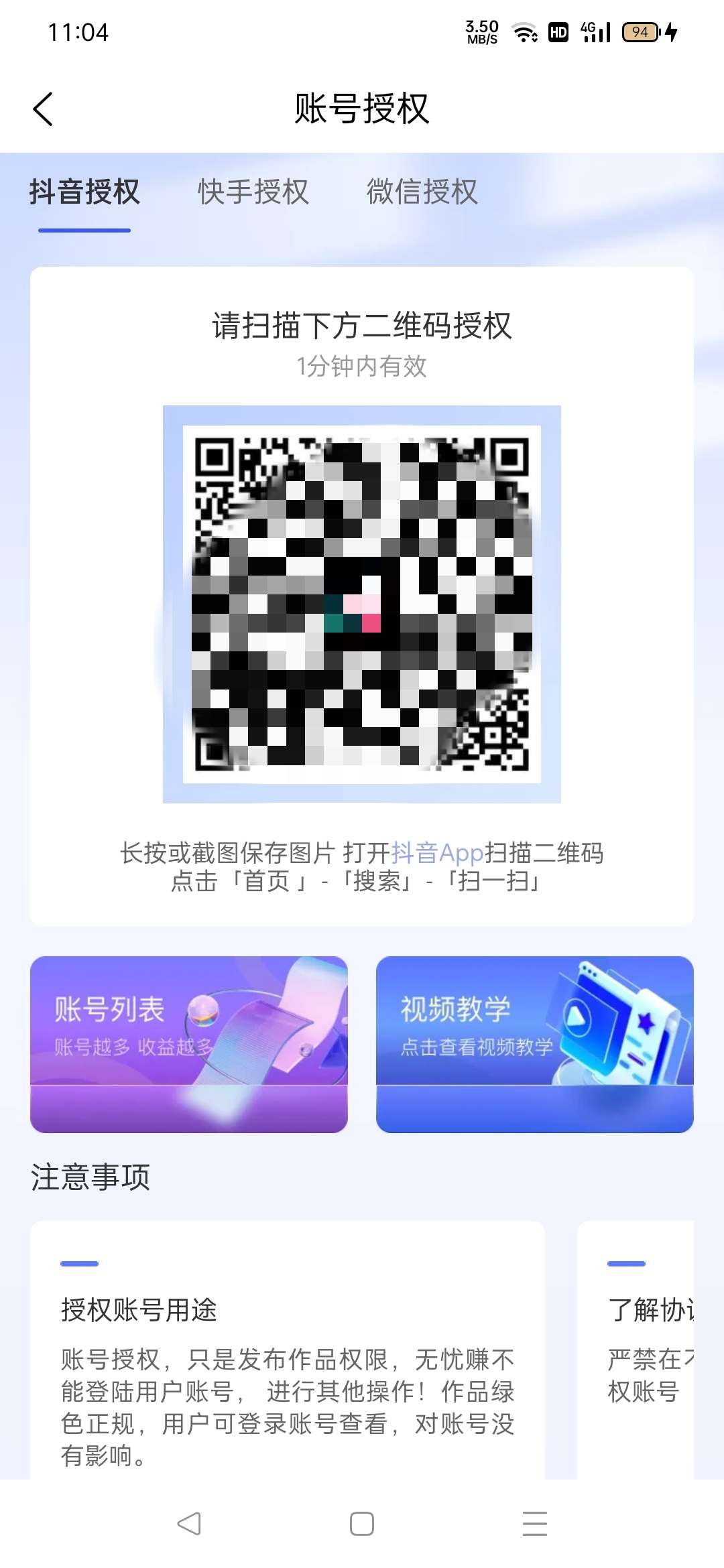The height and width of the screenshot is (1568, 724).
Task: Go back from the 账号授权 page
Action: coord(43,109)
